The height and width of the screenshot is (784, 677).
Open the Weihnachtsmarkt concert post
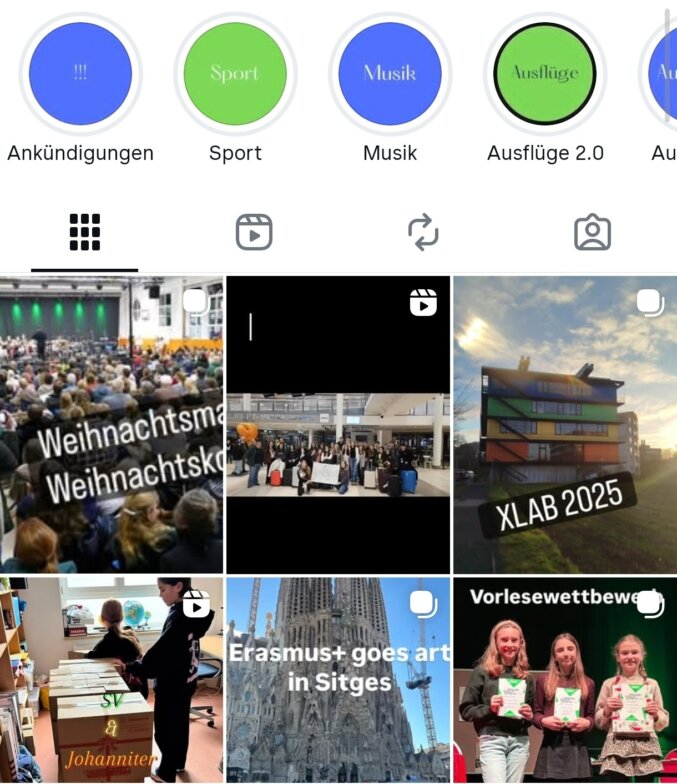[x=111, y=424]
